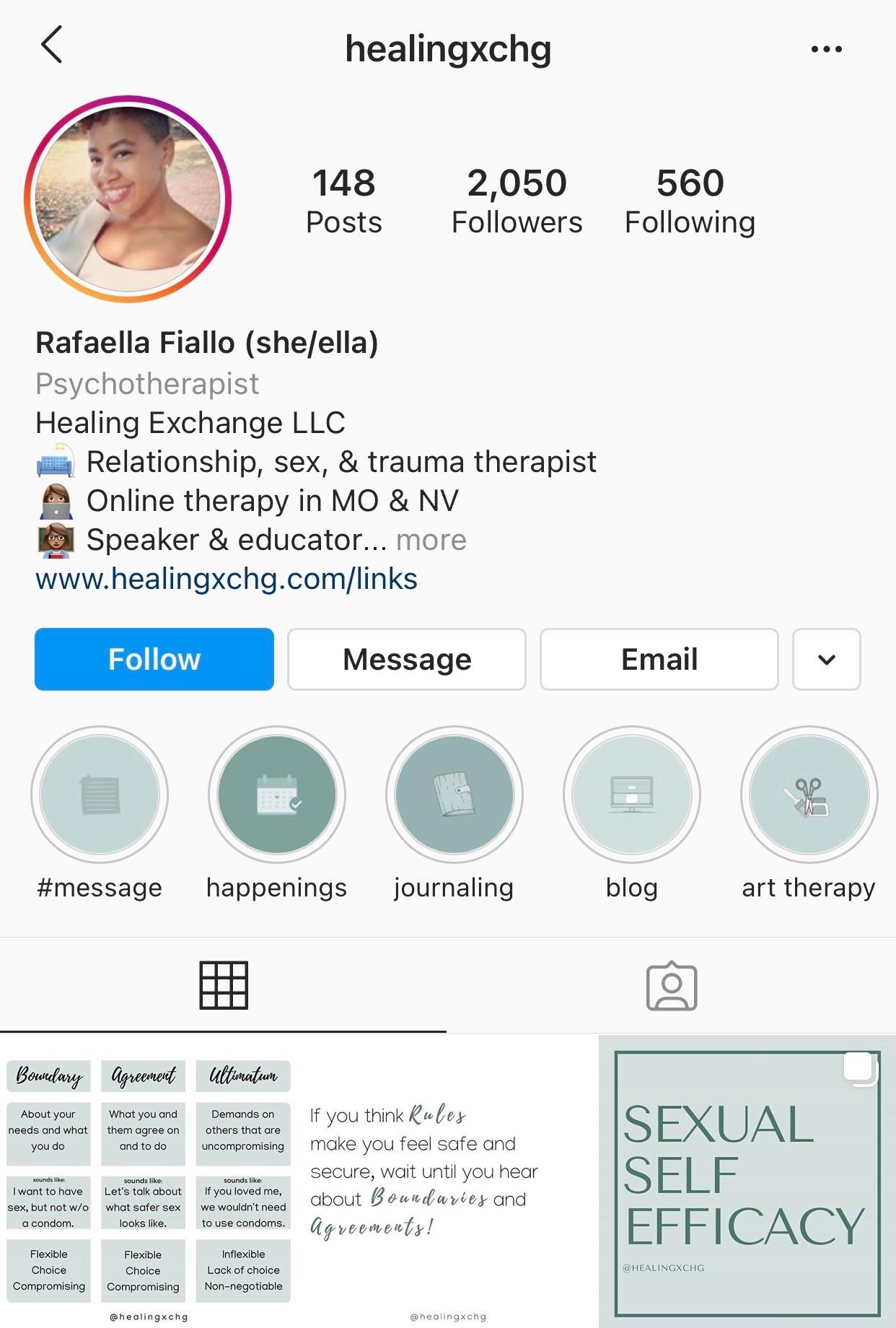The image size is (896, 1328).
Task: View the journaling story highlight
Action: point(454,794)
